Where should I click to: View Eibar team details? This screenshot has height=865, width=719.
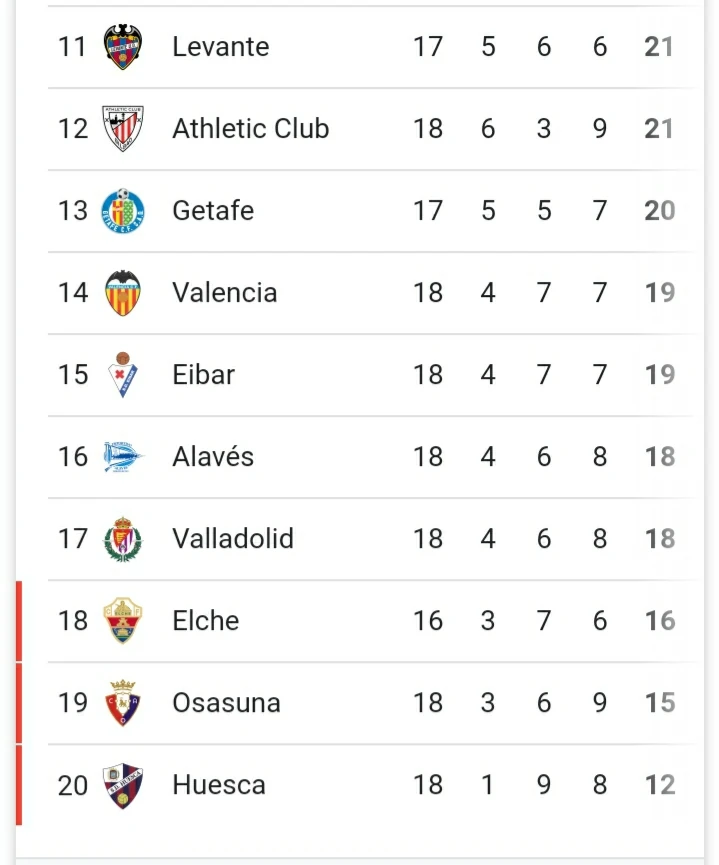point(203,375)
